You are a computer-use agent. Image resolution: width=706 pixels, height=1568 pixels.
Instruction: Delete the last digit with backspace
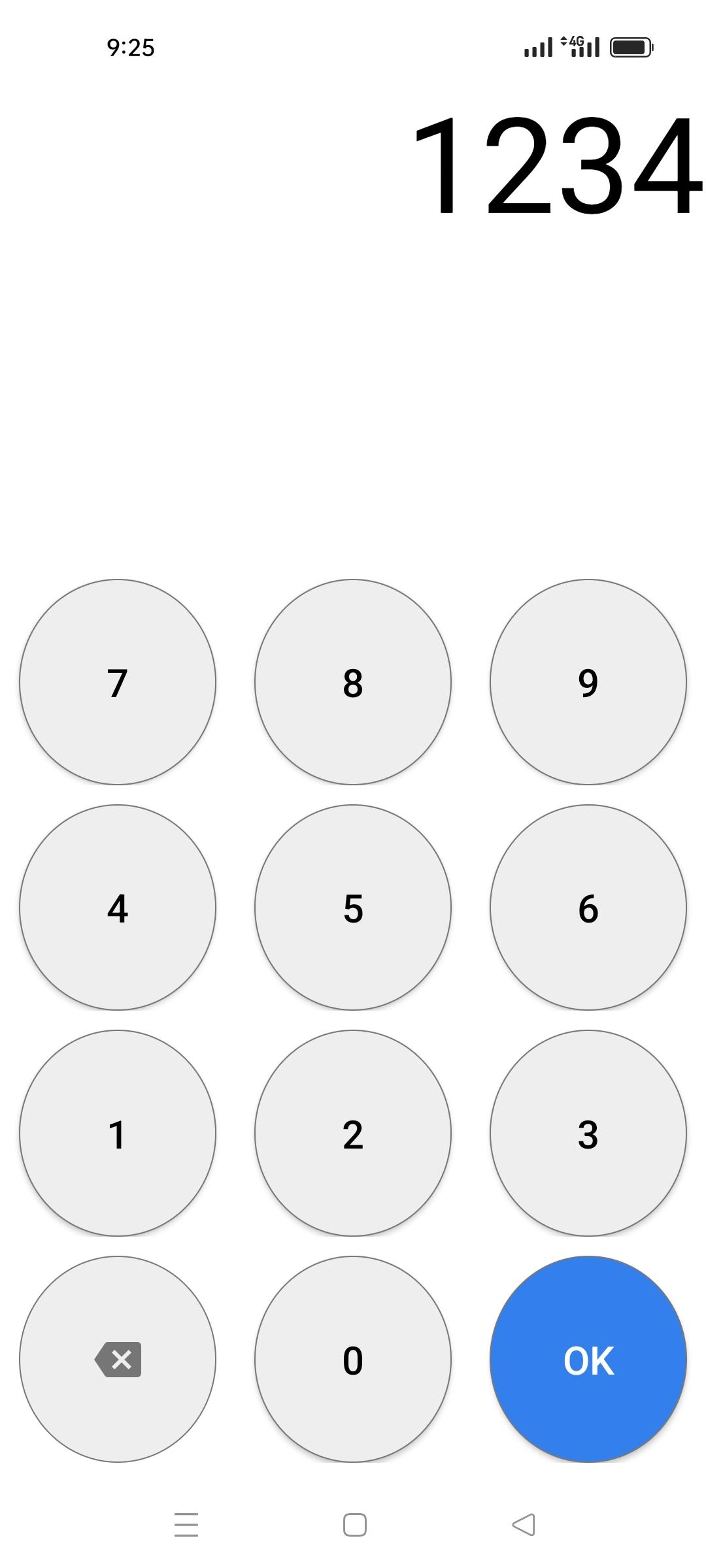[118, 1359]
